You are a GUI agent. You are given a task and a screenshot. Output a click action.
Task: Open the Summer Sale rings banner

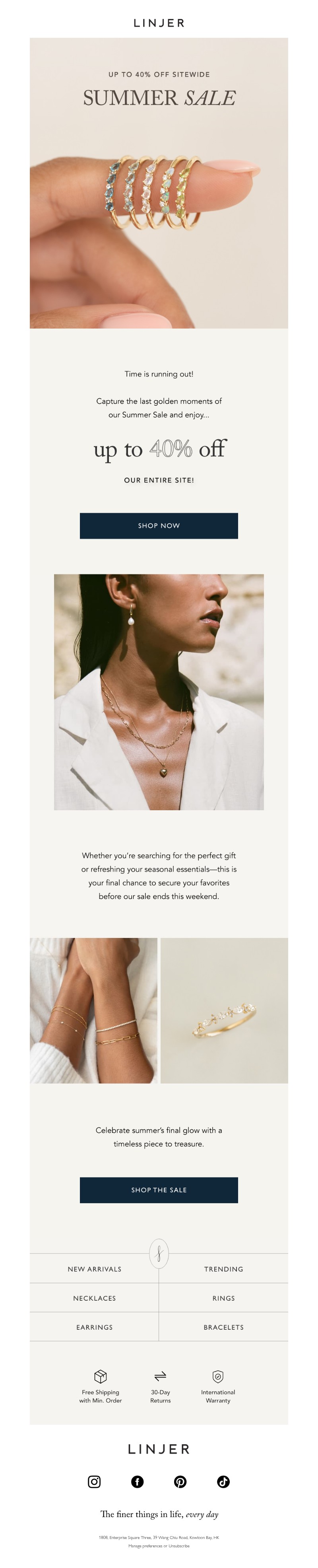point(159,183)
